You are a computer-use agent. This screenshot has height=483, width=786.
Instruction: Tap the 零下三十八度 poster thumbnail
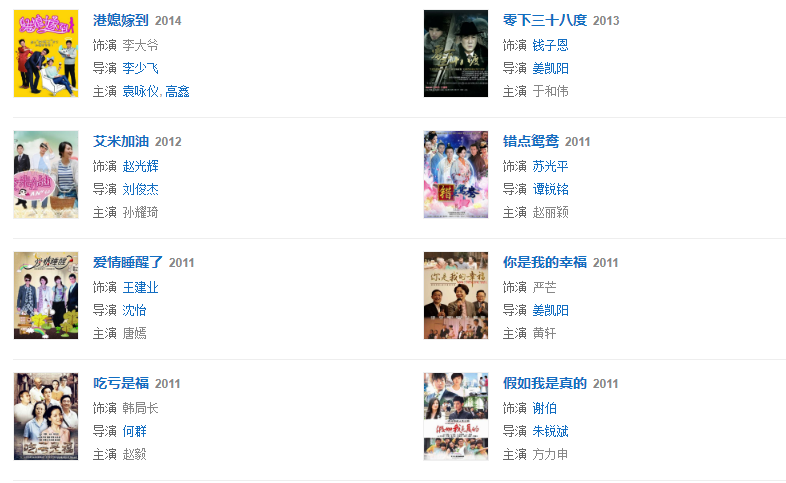456,54
